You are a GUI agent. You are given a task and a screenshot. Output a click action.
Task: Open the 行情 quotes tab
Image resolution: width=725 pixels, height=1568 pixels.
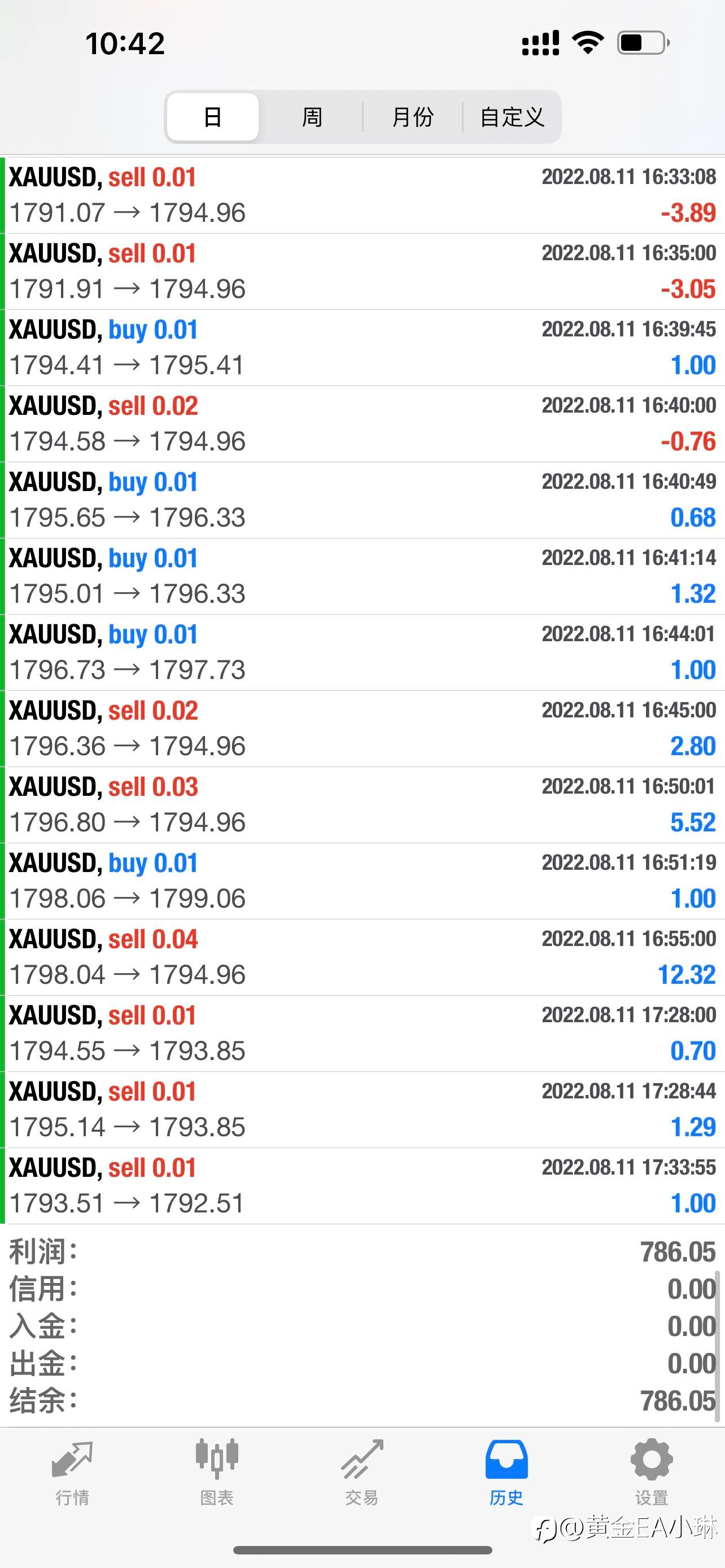(72, 1473)
